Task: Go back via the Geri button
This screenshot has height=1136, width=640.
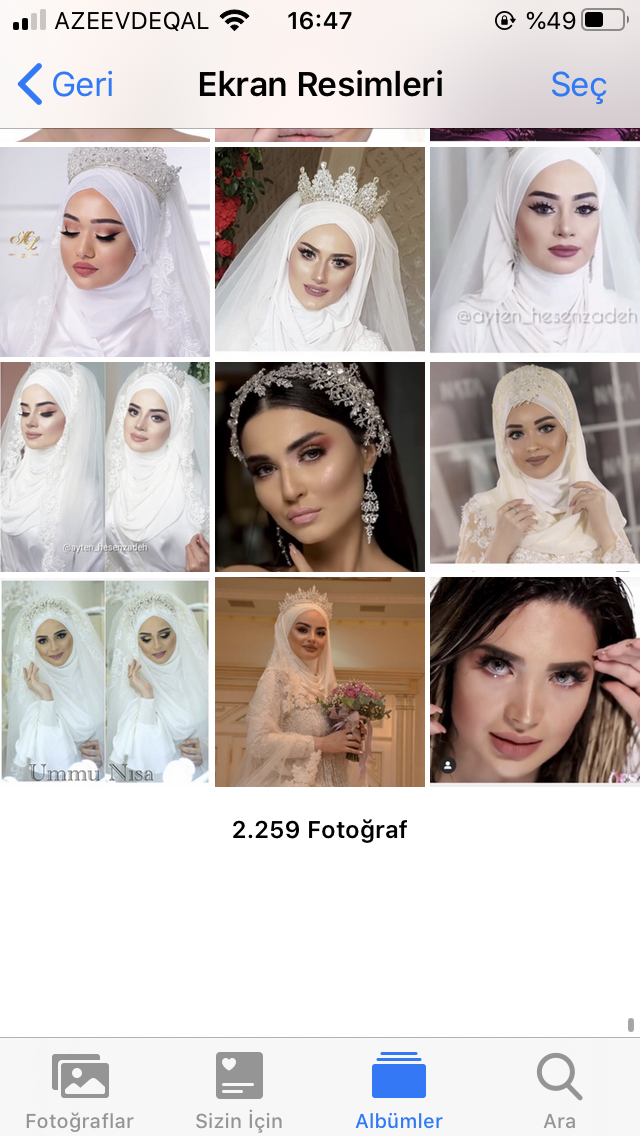Action: pos(66,85)
